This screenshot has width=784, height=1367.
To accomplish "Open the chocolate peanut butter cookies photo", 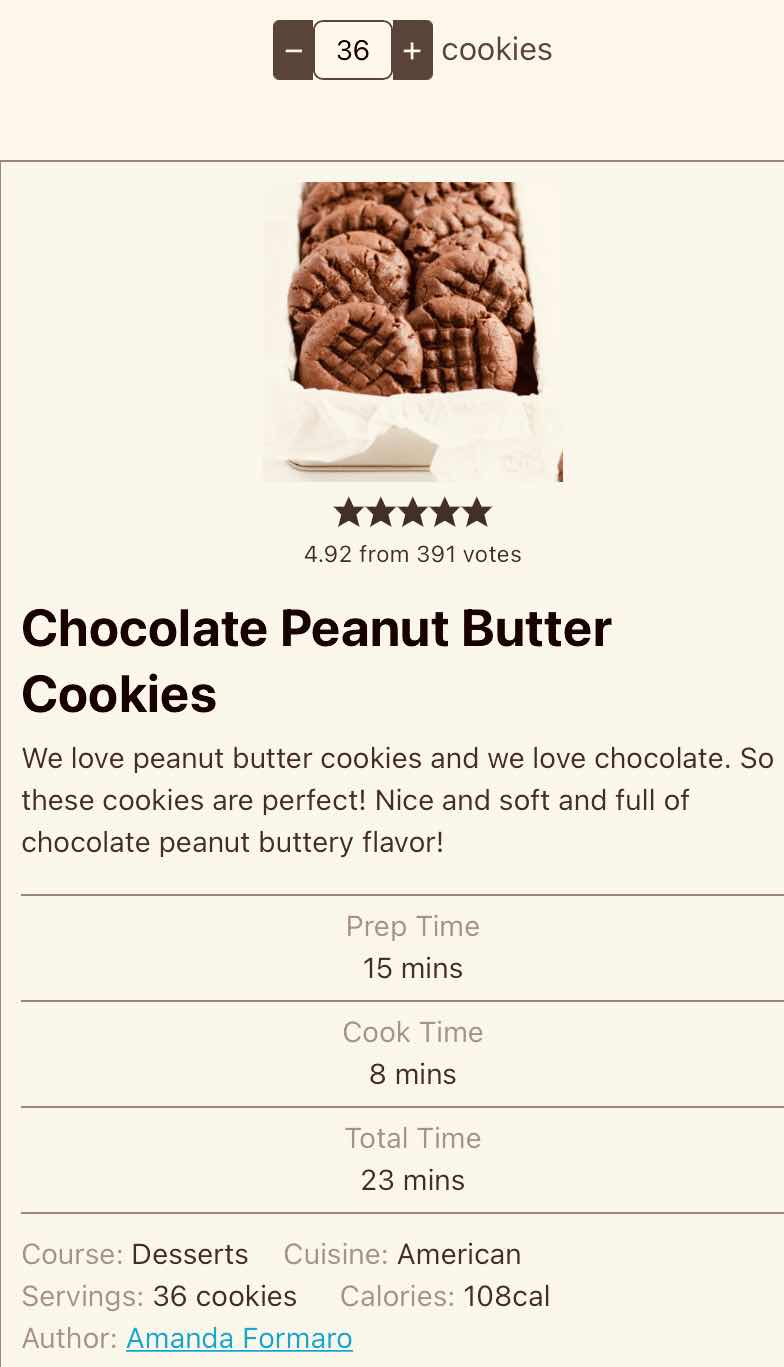I will (413, 332).
